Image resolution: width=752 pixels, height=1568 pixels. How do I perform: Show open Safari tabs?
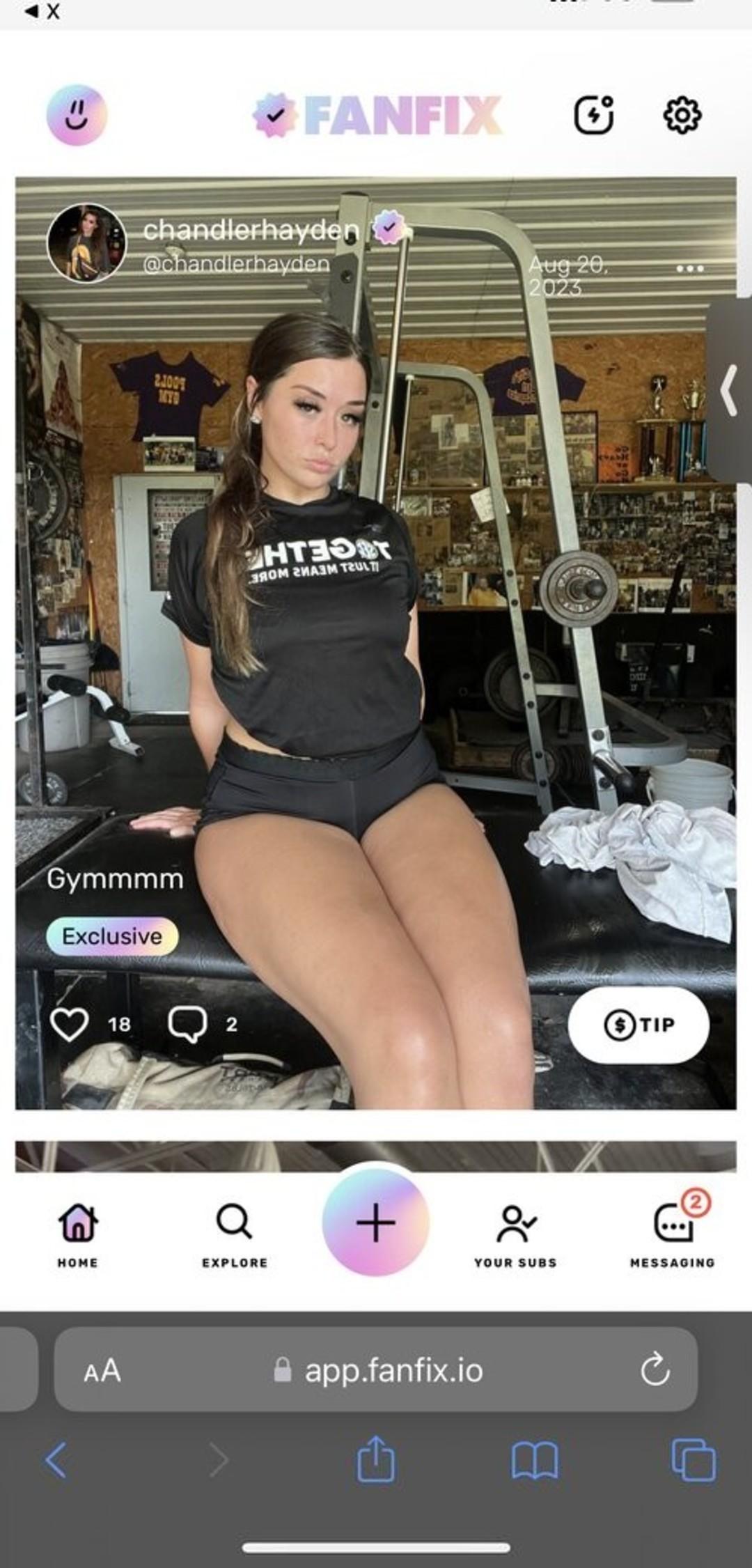coord(694,1460)
